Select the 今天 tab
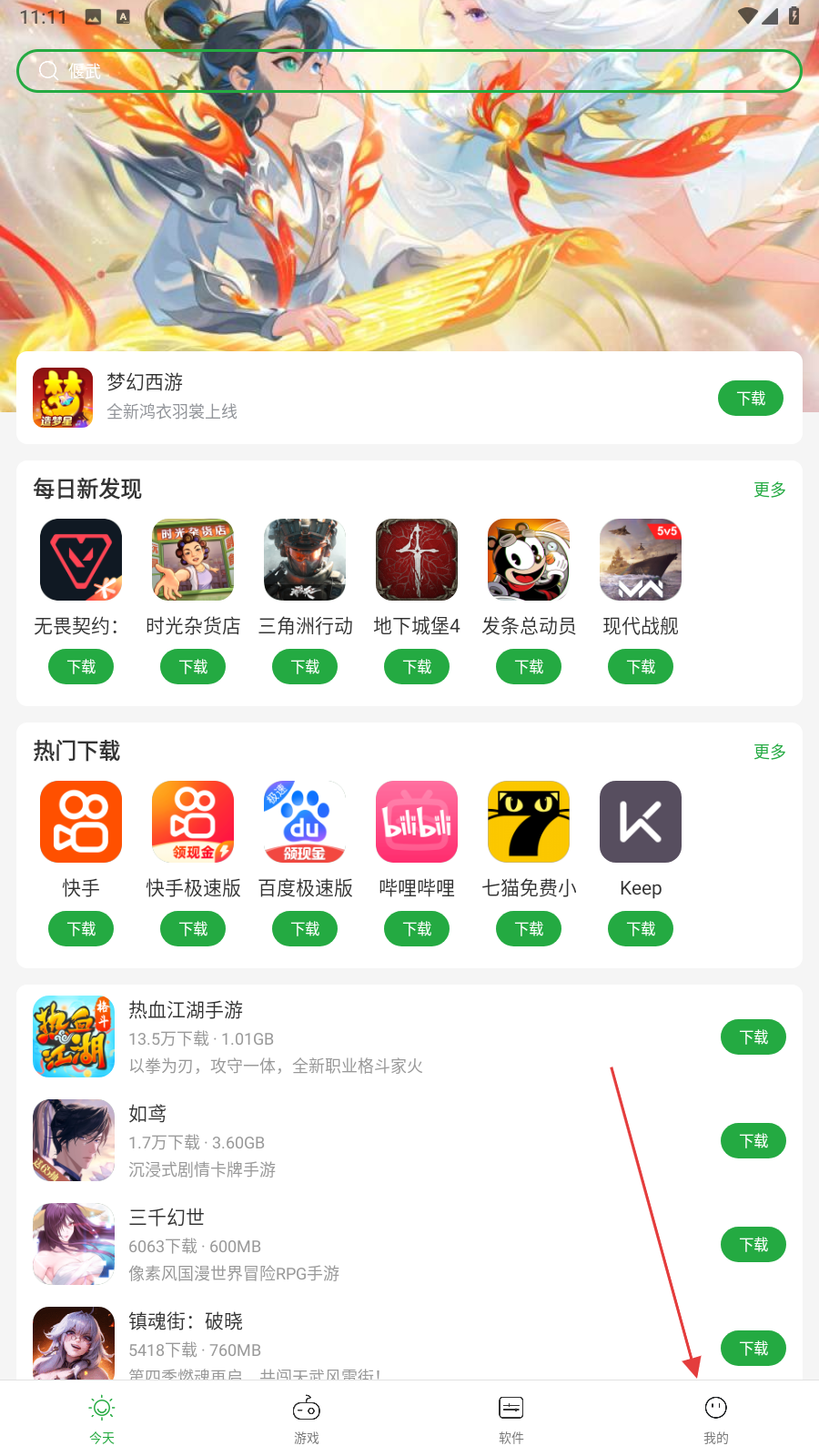The image size is (819, 1456). (x=102, y=1419)
